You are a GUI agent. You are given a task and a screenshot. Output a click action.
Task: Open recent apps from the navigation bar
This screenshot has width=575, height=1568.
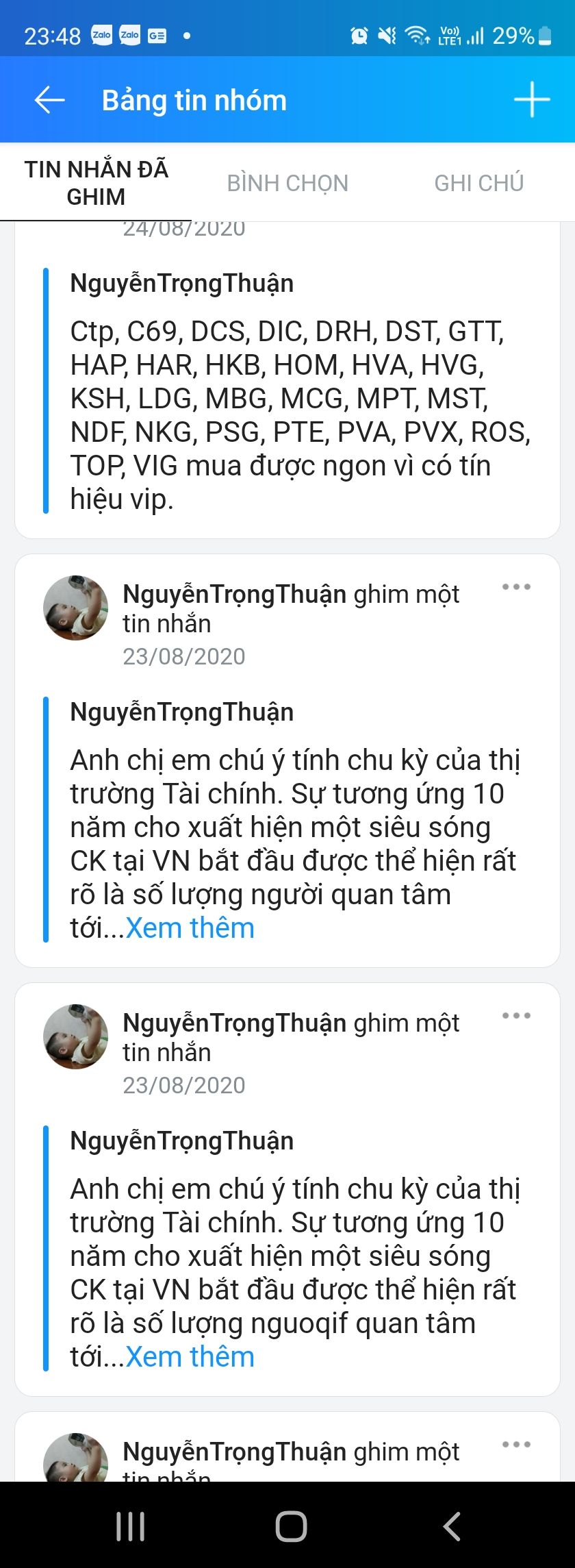click(130, 1526)
